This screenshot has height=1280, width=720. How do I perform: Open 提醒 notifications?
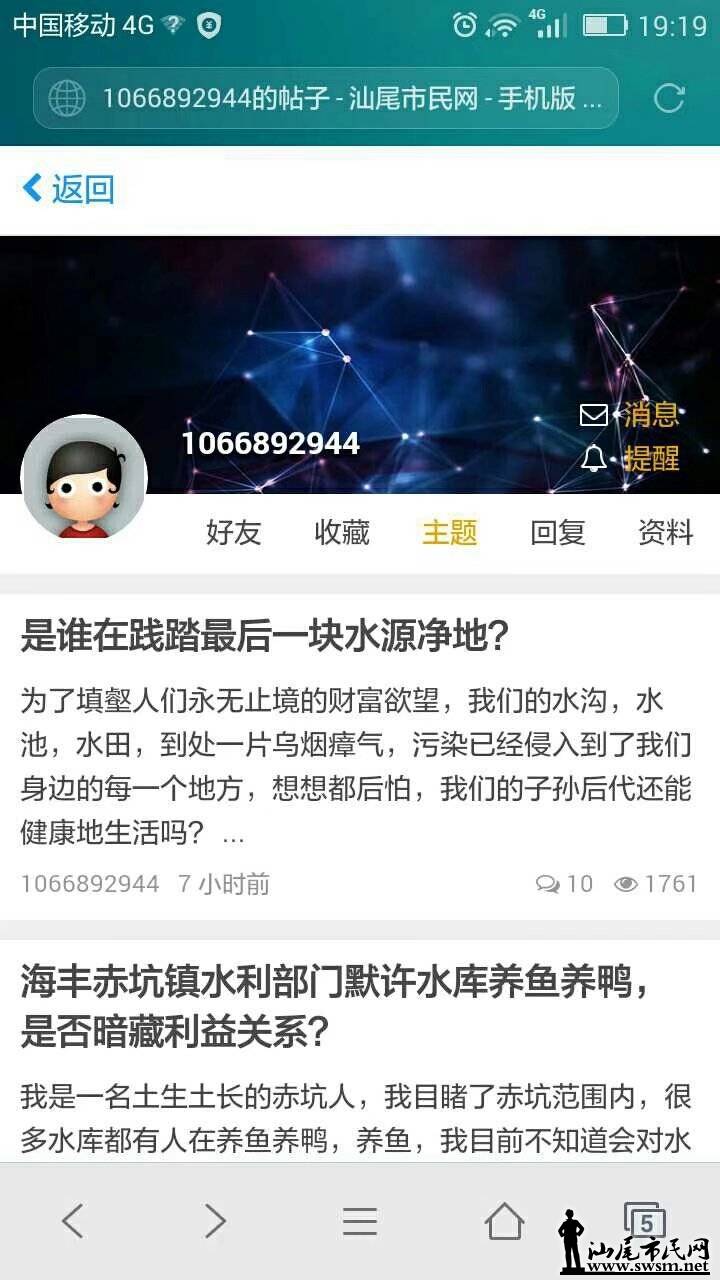click(631, 458)
